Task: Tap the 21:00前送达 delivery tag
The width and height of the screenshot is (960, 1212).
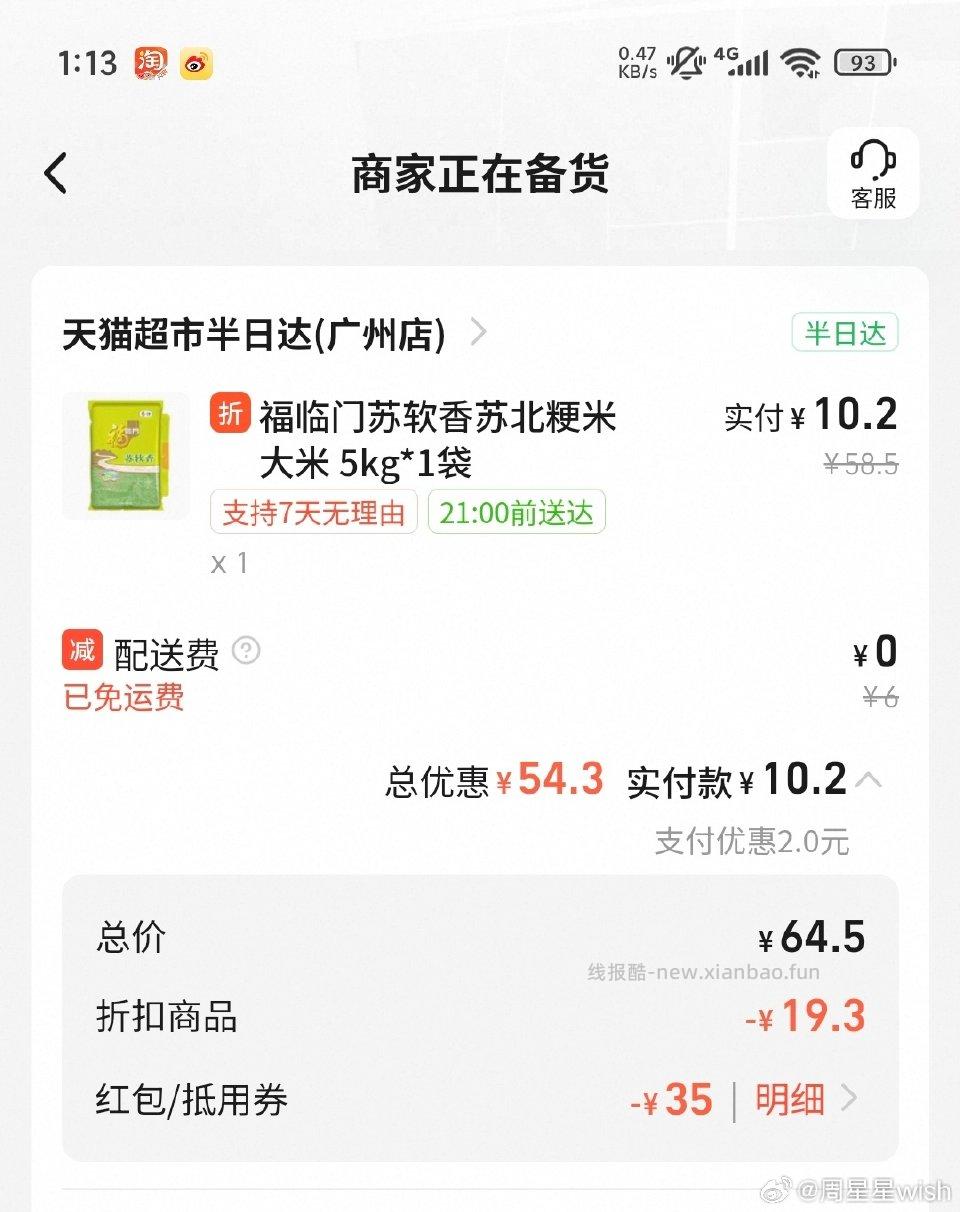Action: [x=516, y=512]
